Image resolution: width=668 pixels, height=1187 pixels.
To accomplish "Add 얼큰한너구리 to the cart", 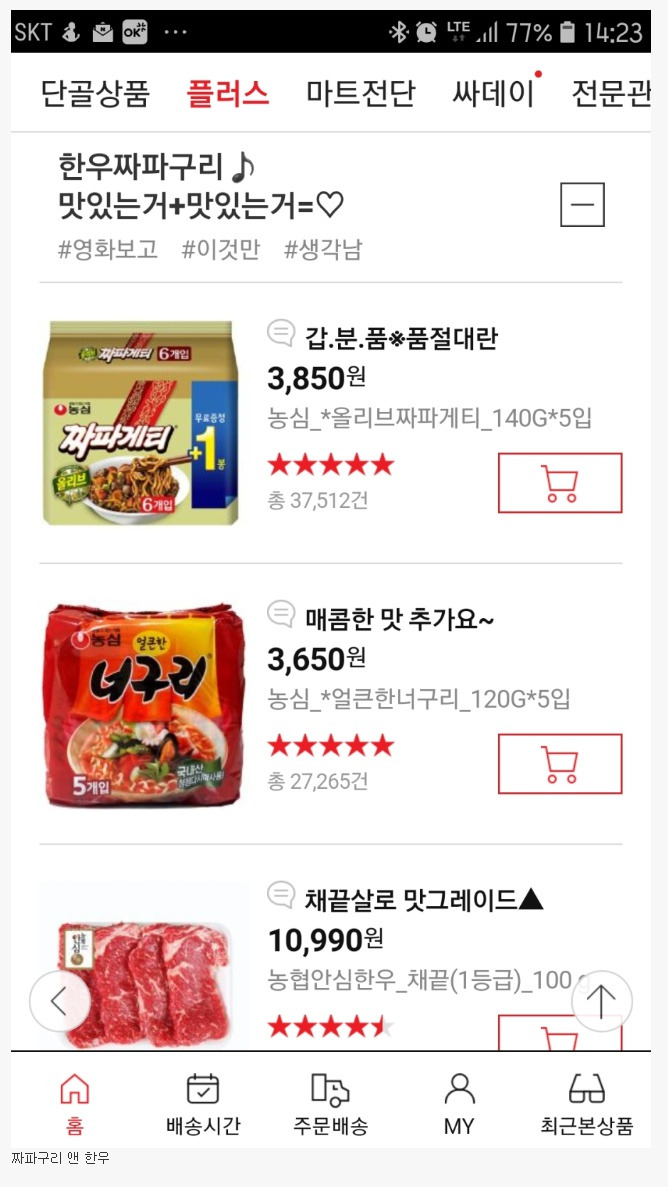I will [559, 764].
